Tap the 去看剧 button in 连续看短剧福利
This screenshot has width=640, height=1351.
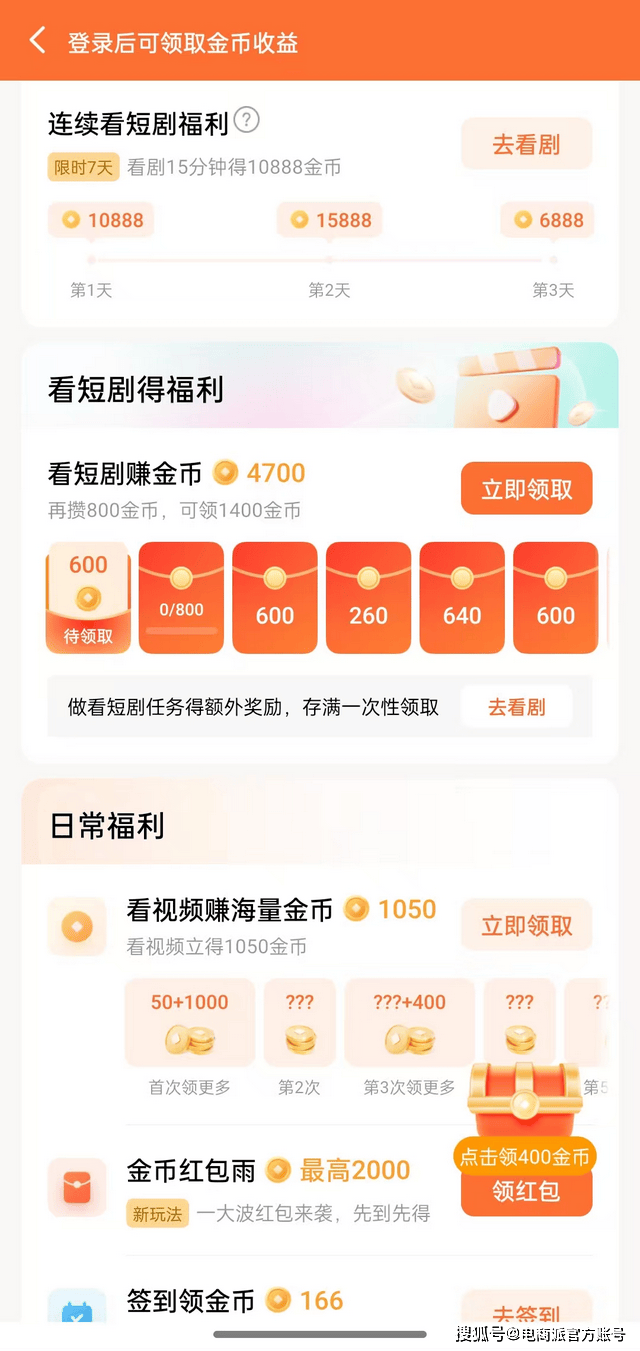[x=526, y=145]
